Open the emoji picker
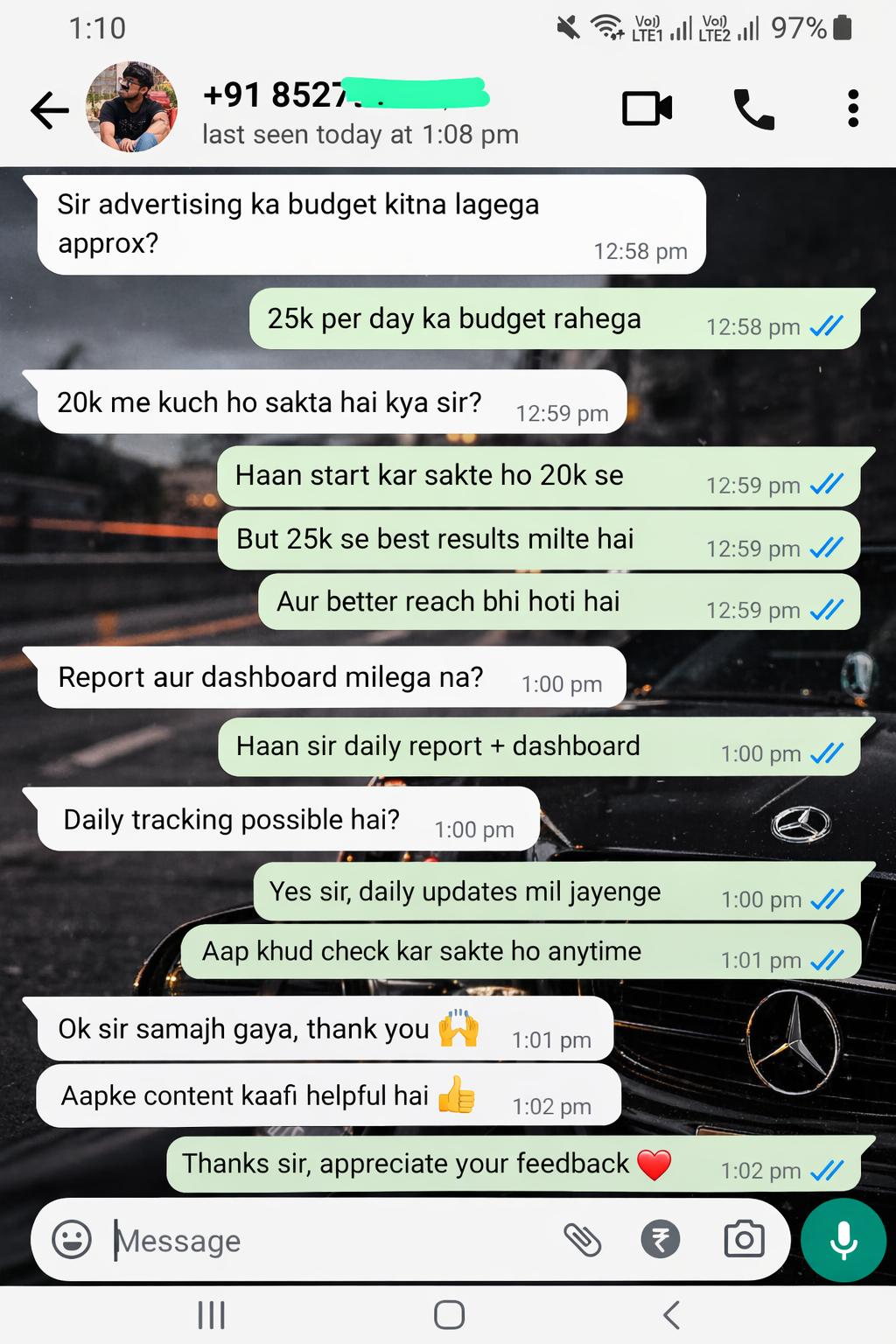 pyautogui.click(x=72, y=1240)
